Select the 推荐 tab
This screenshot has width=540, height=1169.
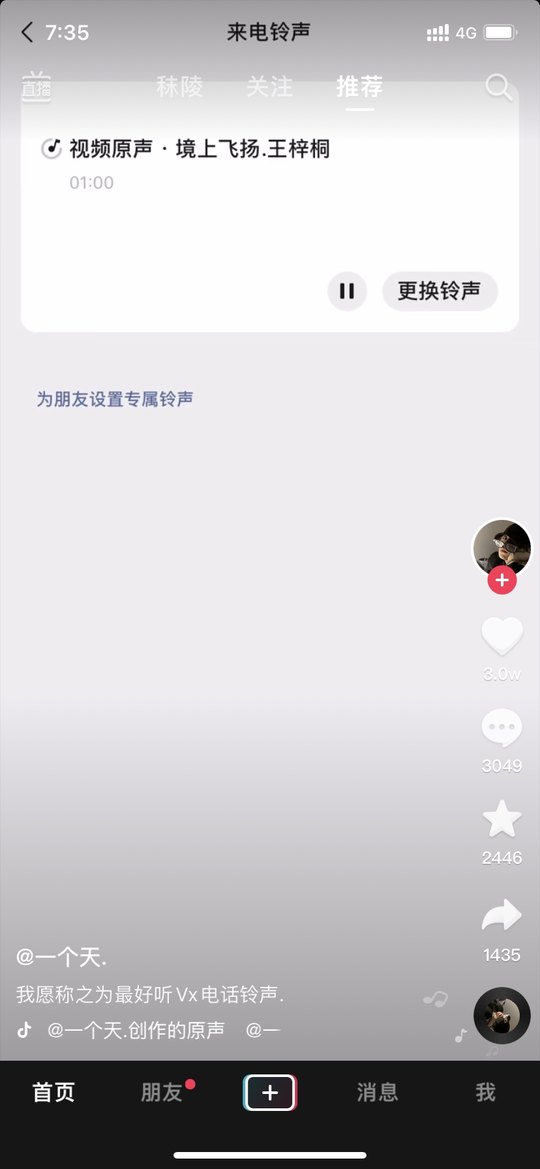[x=360, y=86]
